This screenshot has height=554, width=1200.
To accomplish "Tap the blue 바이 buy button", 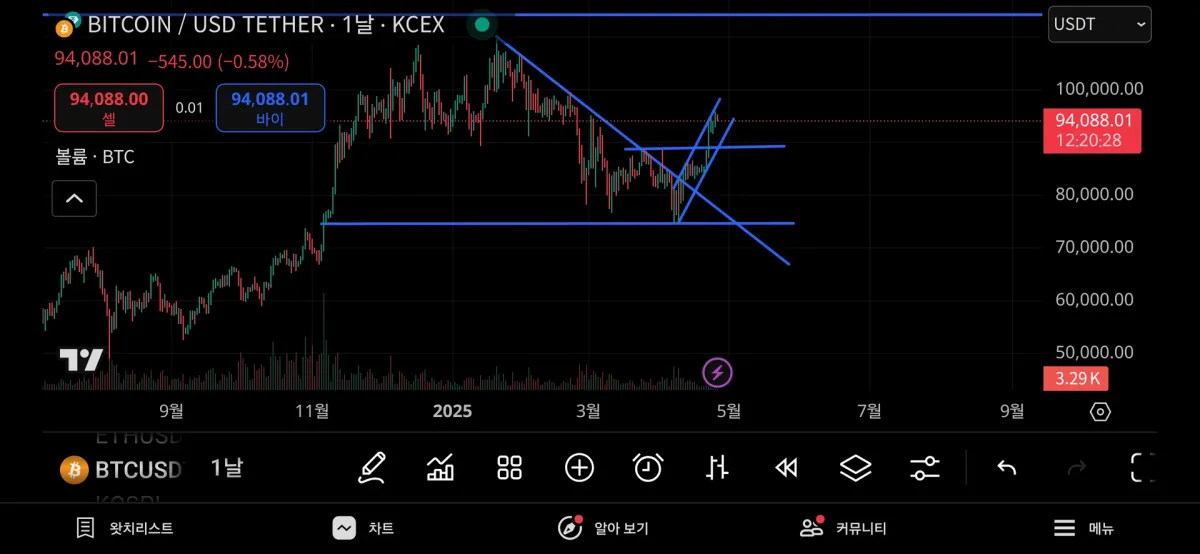I will click(x=270, y=108).
